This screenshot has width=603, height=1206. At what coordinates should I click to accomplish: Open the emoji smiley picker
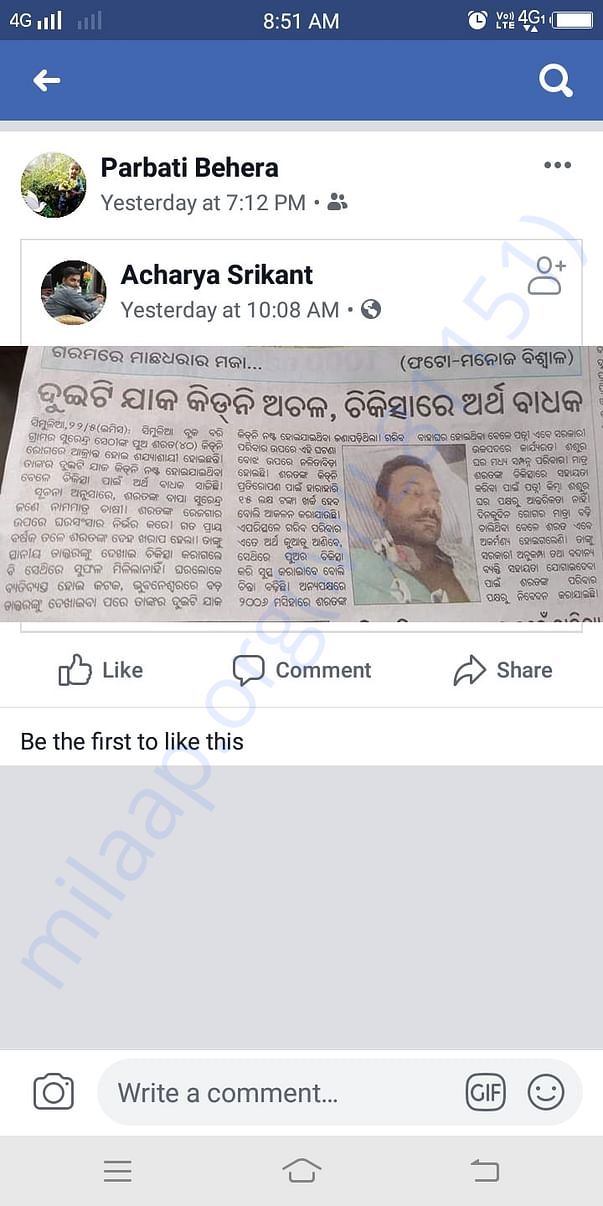(545, 1093)
